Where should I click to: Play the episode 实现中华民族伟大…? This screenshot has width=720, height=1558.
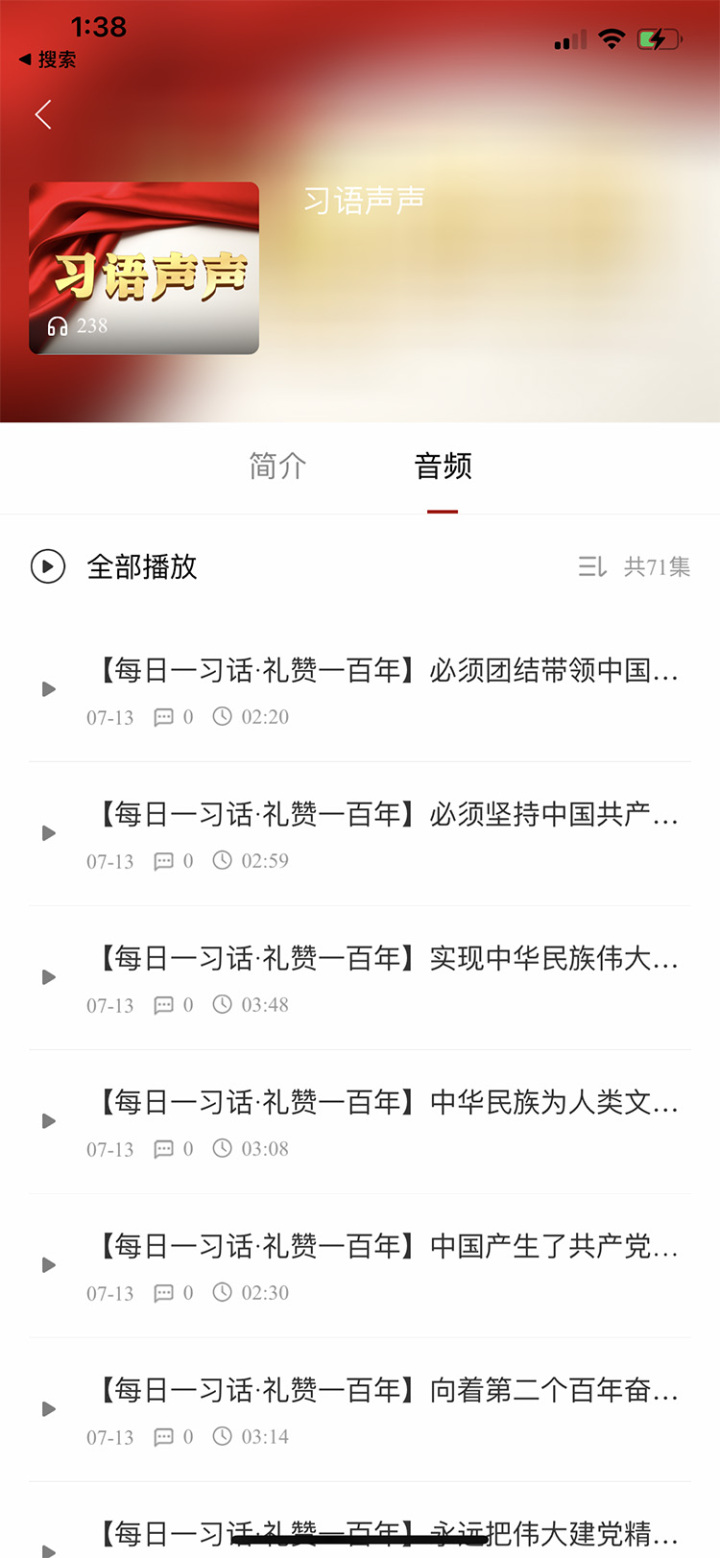[x=49, y=977]
